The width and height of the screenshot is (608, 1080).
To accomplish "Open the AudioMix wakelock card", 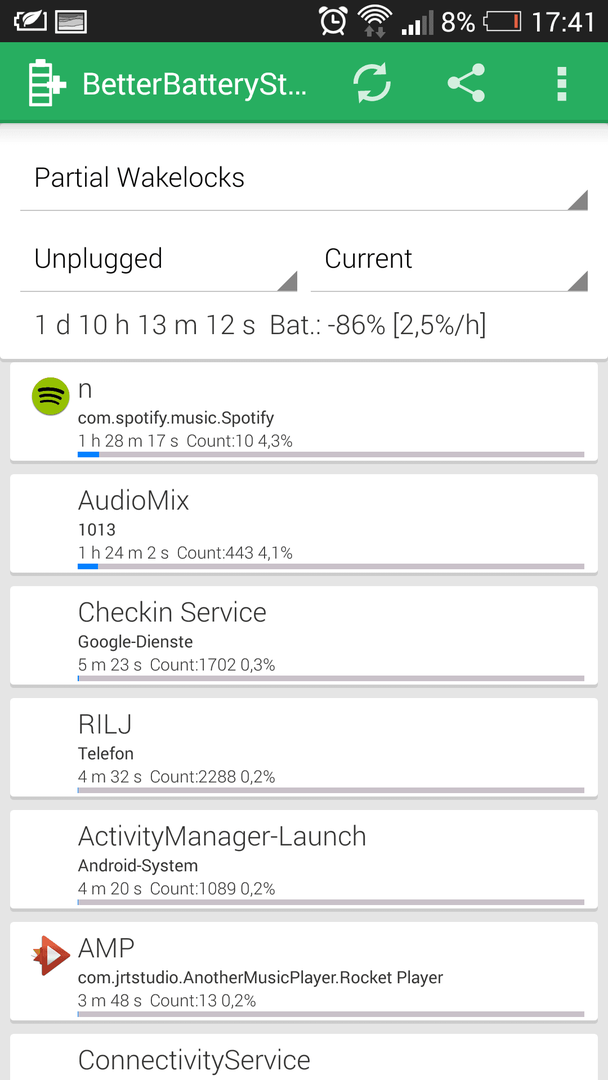I will (304, 523).
